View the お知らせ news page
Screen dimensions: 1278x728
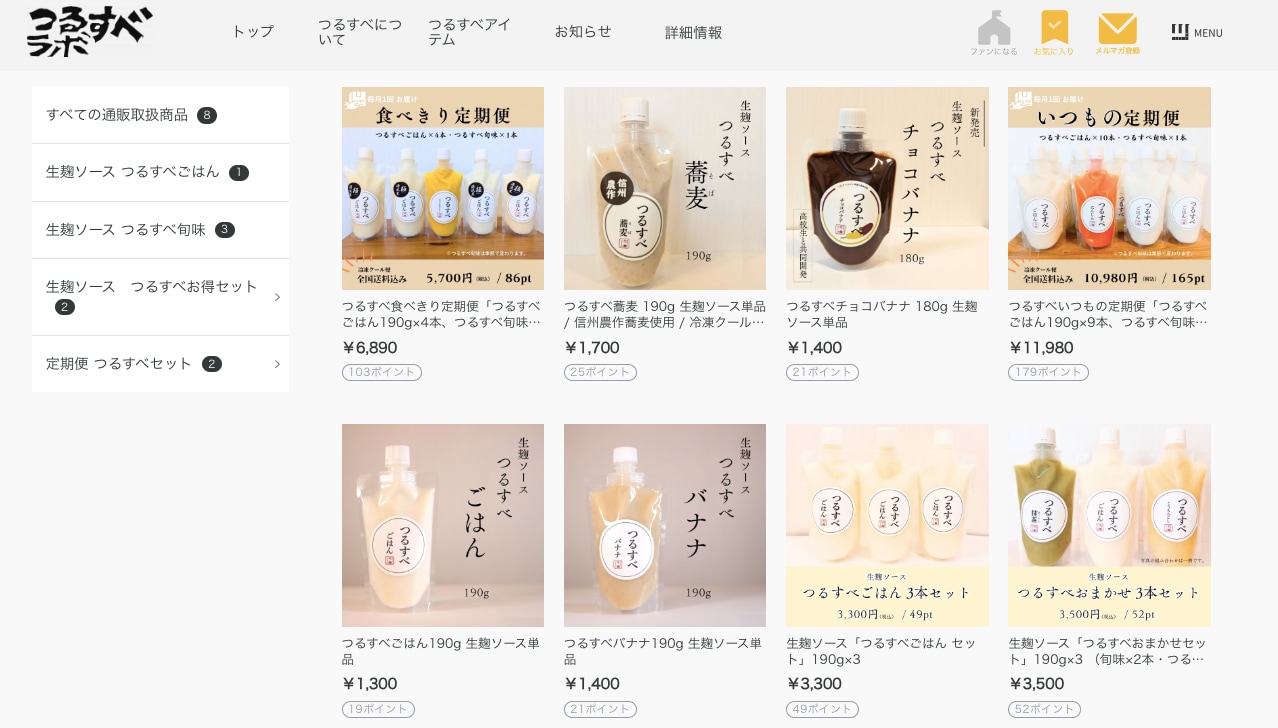[583, 32]
